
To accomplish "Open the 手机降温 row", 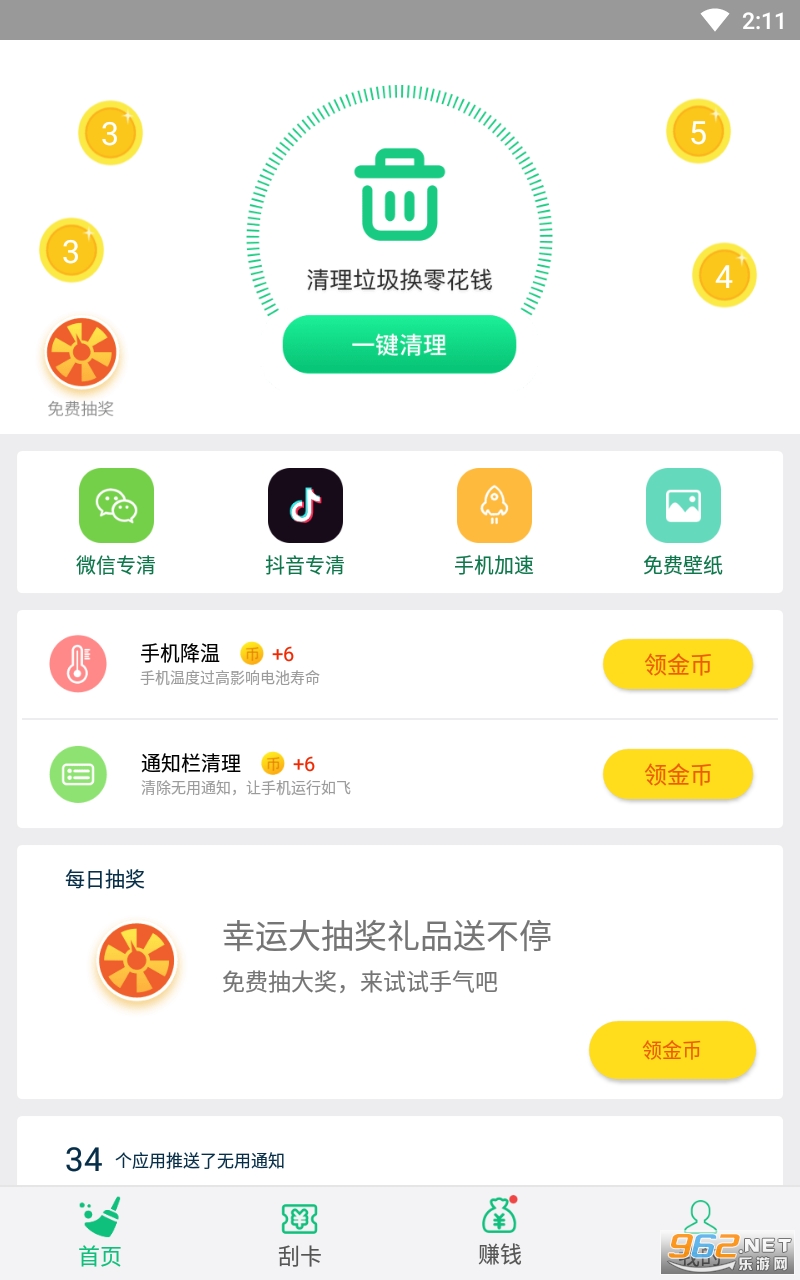I will (x=400, y=664).
